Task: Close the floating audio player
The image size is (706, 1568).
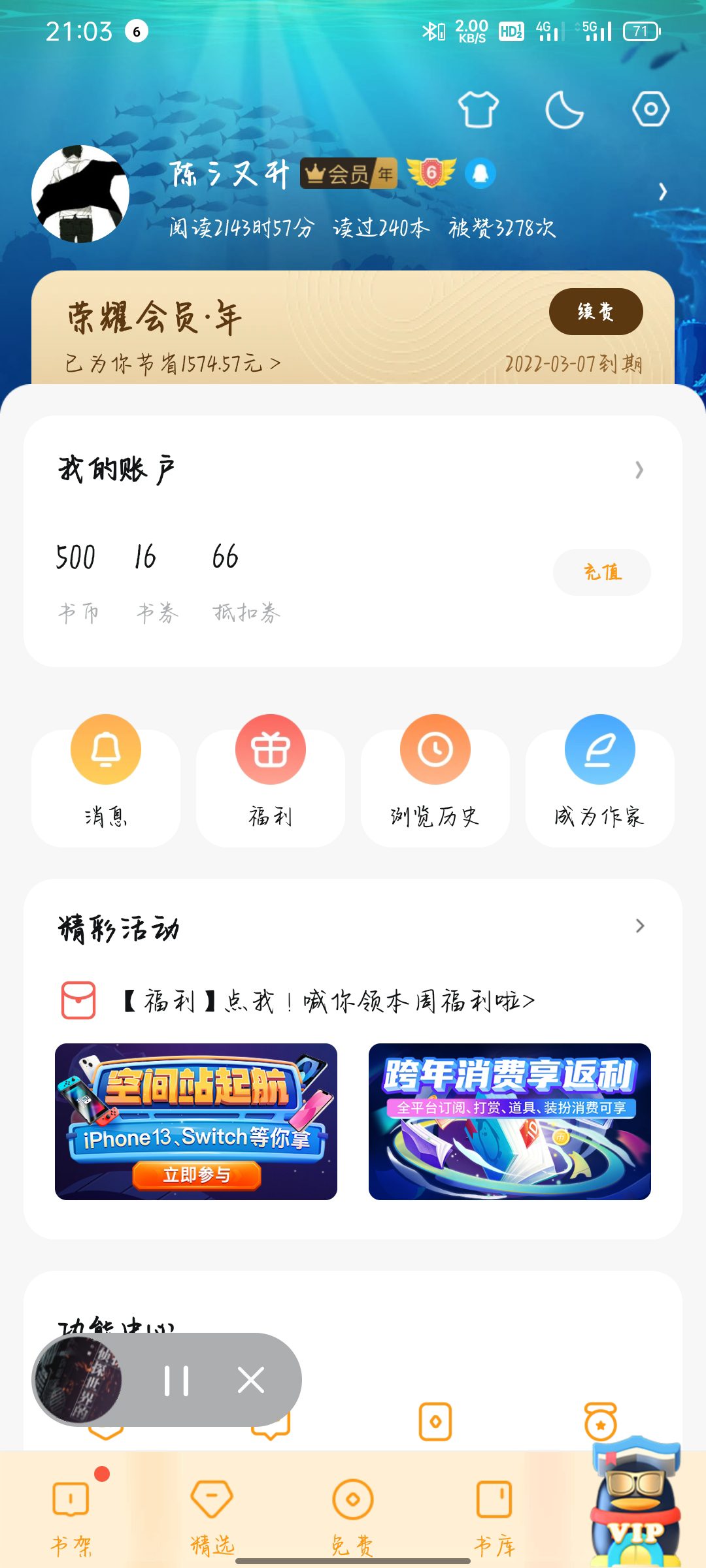Action: point(251,1380)
